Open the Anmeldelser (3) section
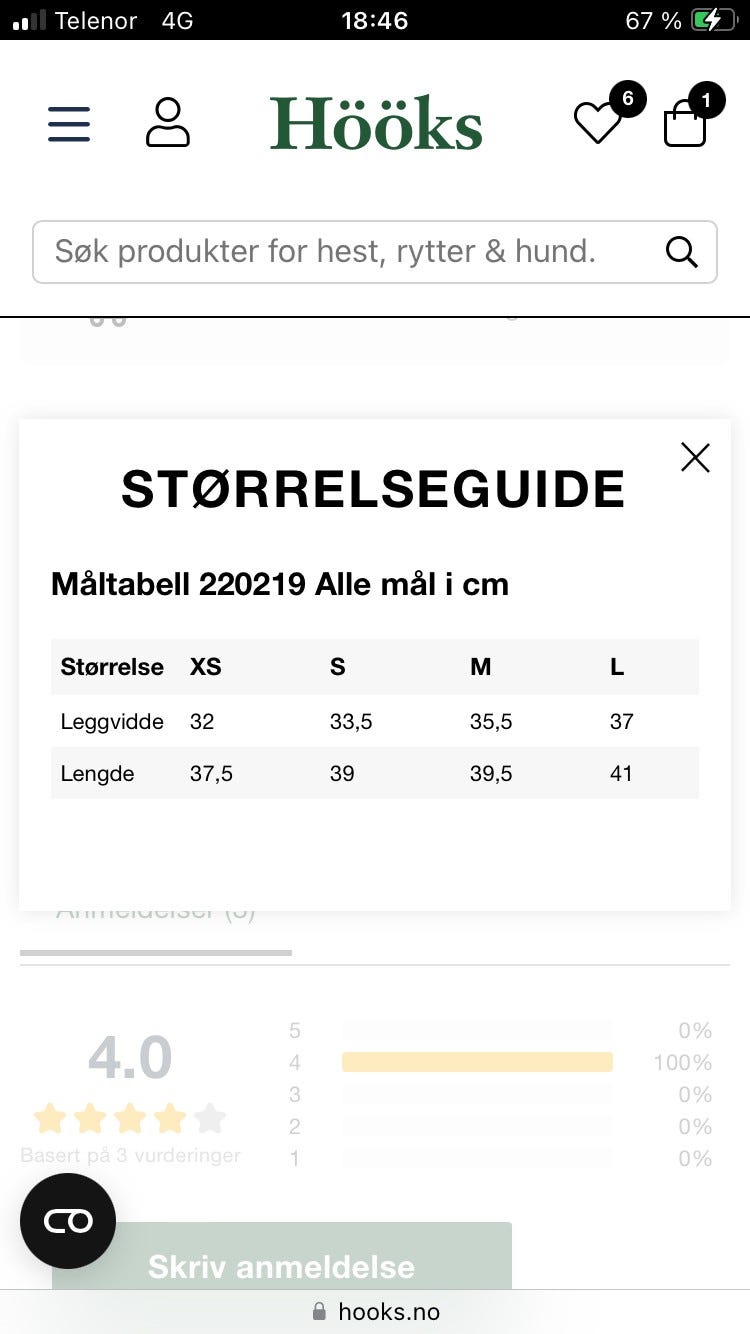The width and height of the screenshot is (750, 1334). (155, 910)
